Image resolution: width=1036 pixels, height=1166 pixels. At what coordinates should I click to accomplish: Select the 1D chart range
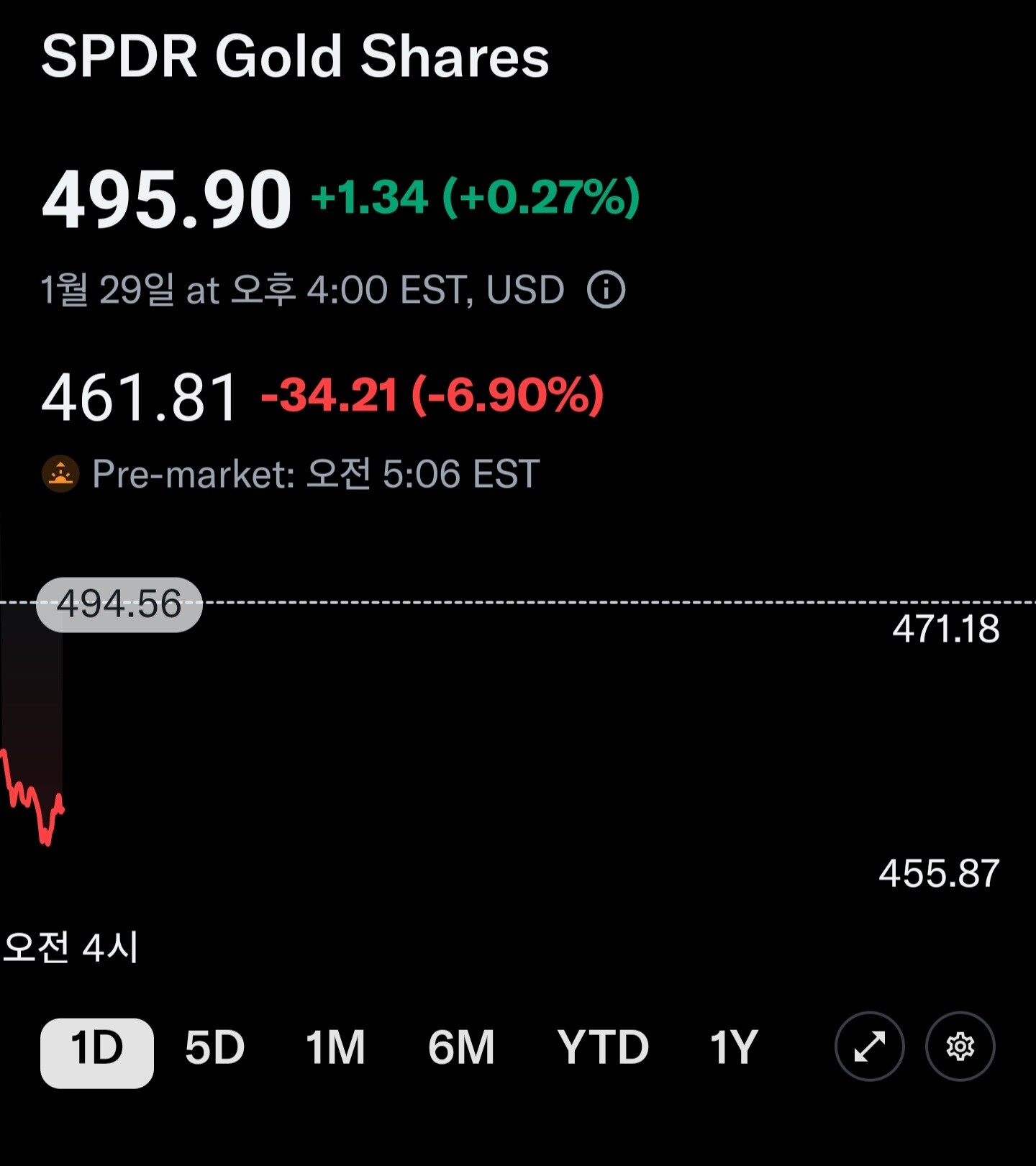pyautogui.click(x=97, y=1047)
